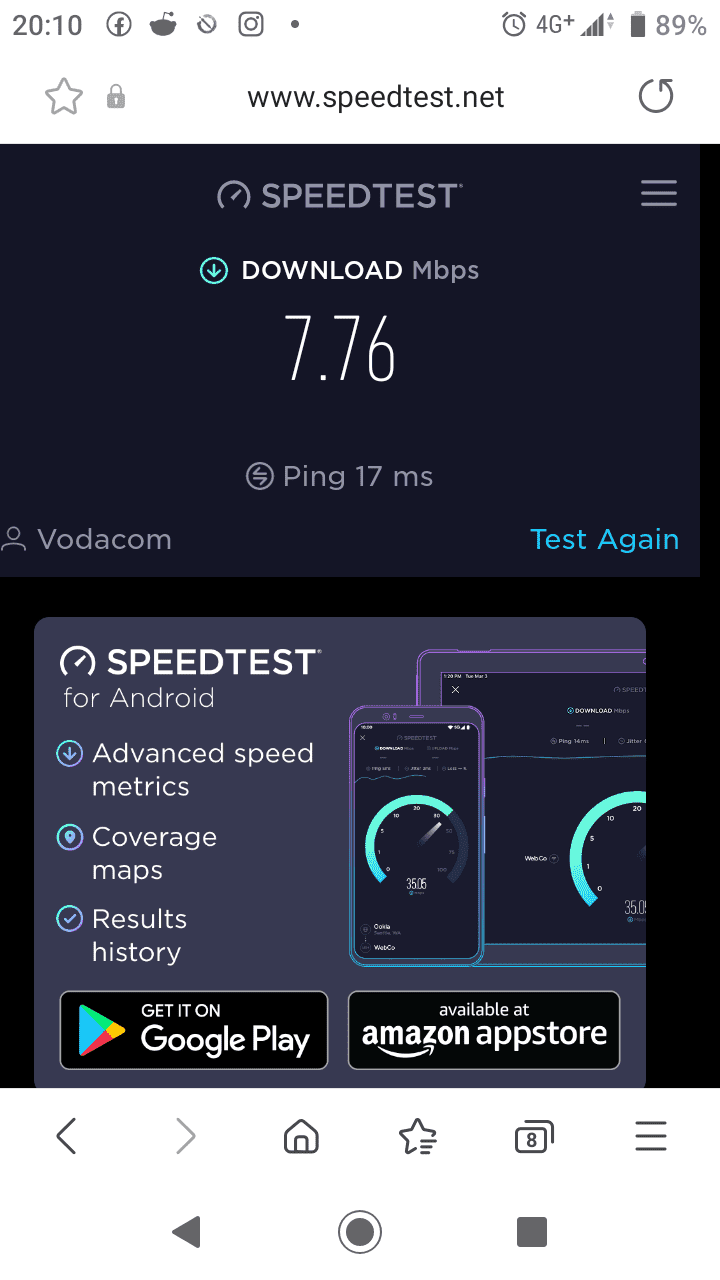Image resolution: width=720 pixels, height=1280 pixels.
Task: Open the Speedtest hamburger menu
Action: 659,194
